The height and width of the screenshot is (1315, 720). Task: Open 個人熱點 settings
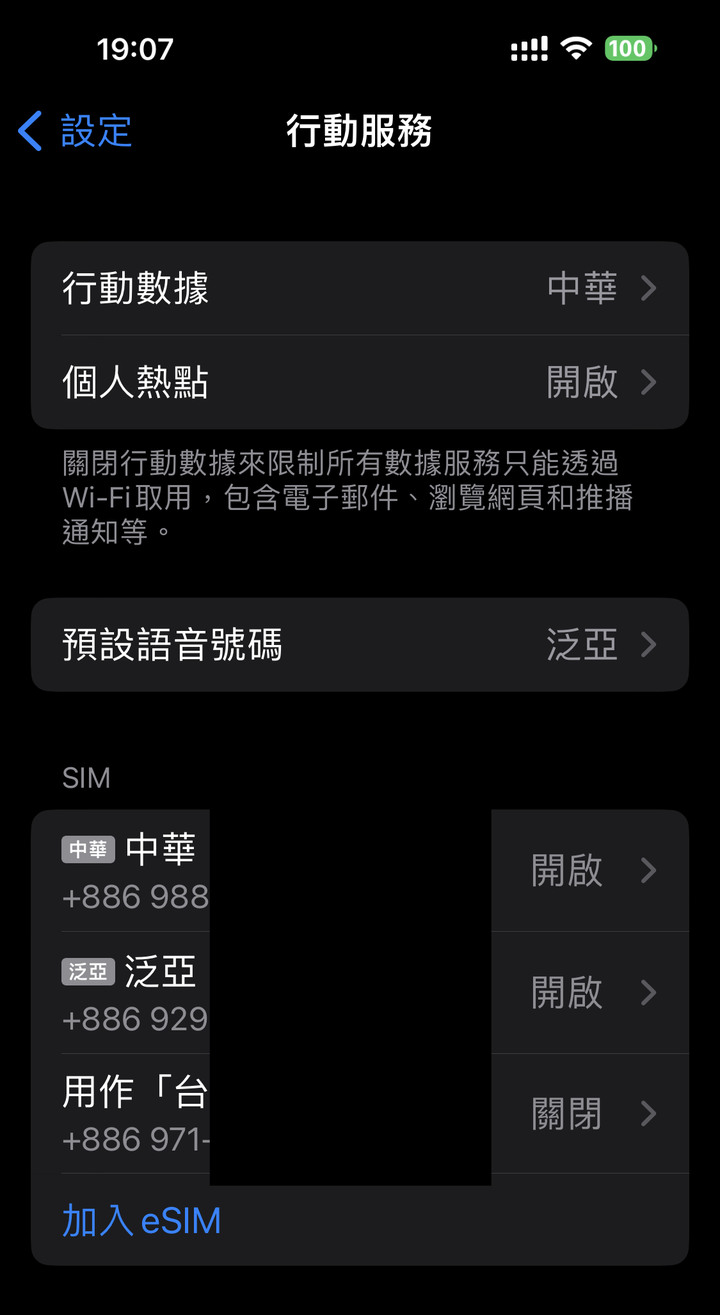[360, 382]
